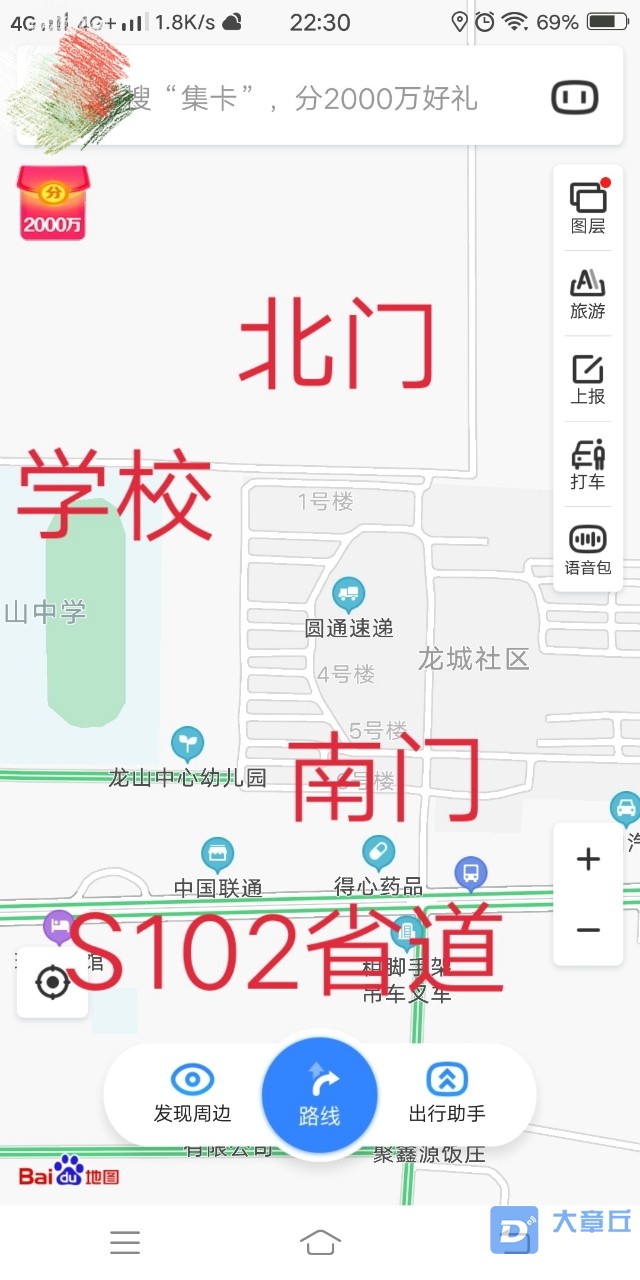Select the 旅游 travel option
The width and height of the screenshot is (640, 1280).
coord(588,294)
